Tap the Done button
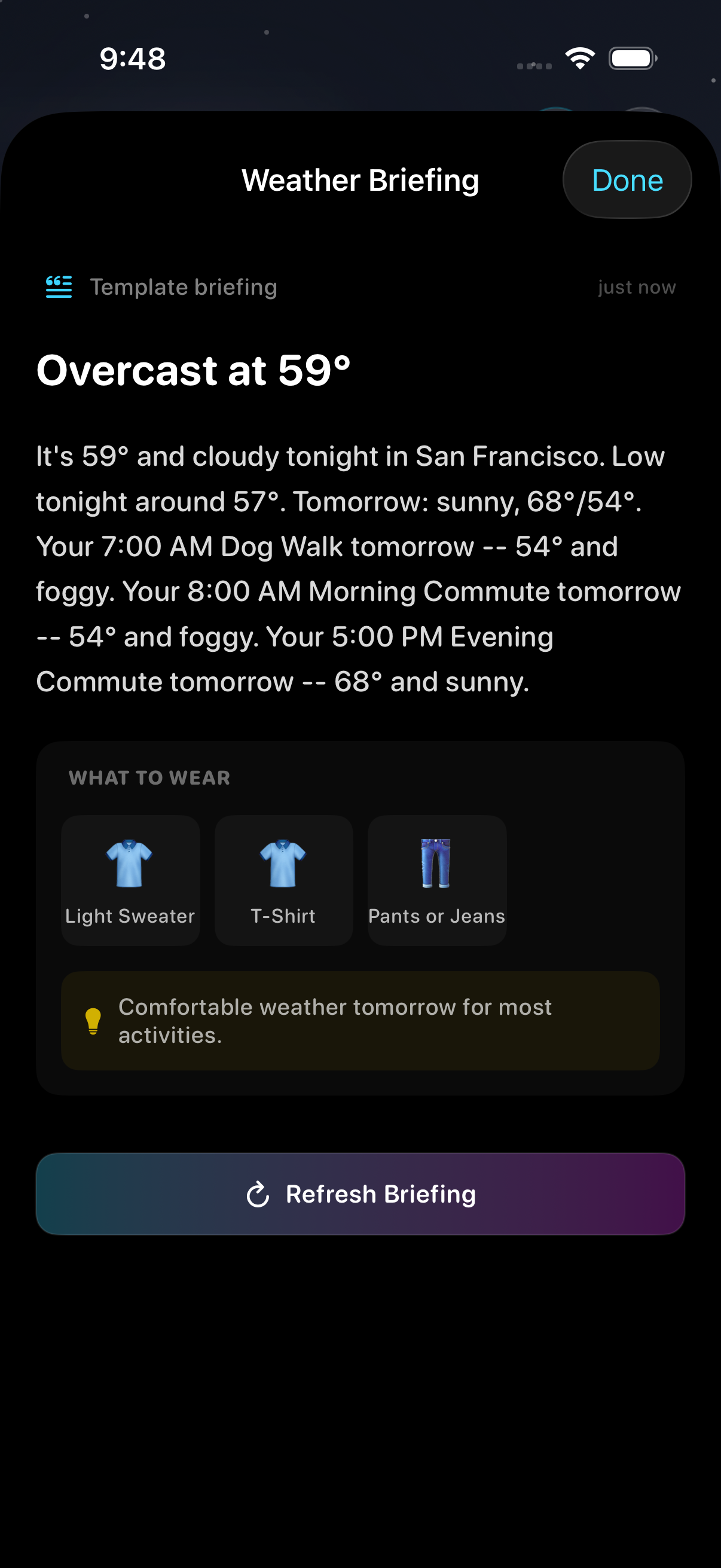The height and width of the screenshot is (1568, 721). pos(627,179)
